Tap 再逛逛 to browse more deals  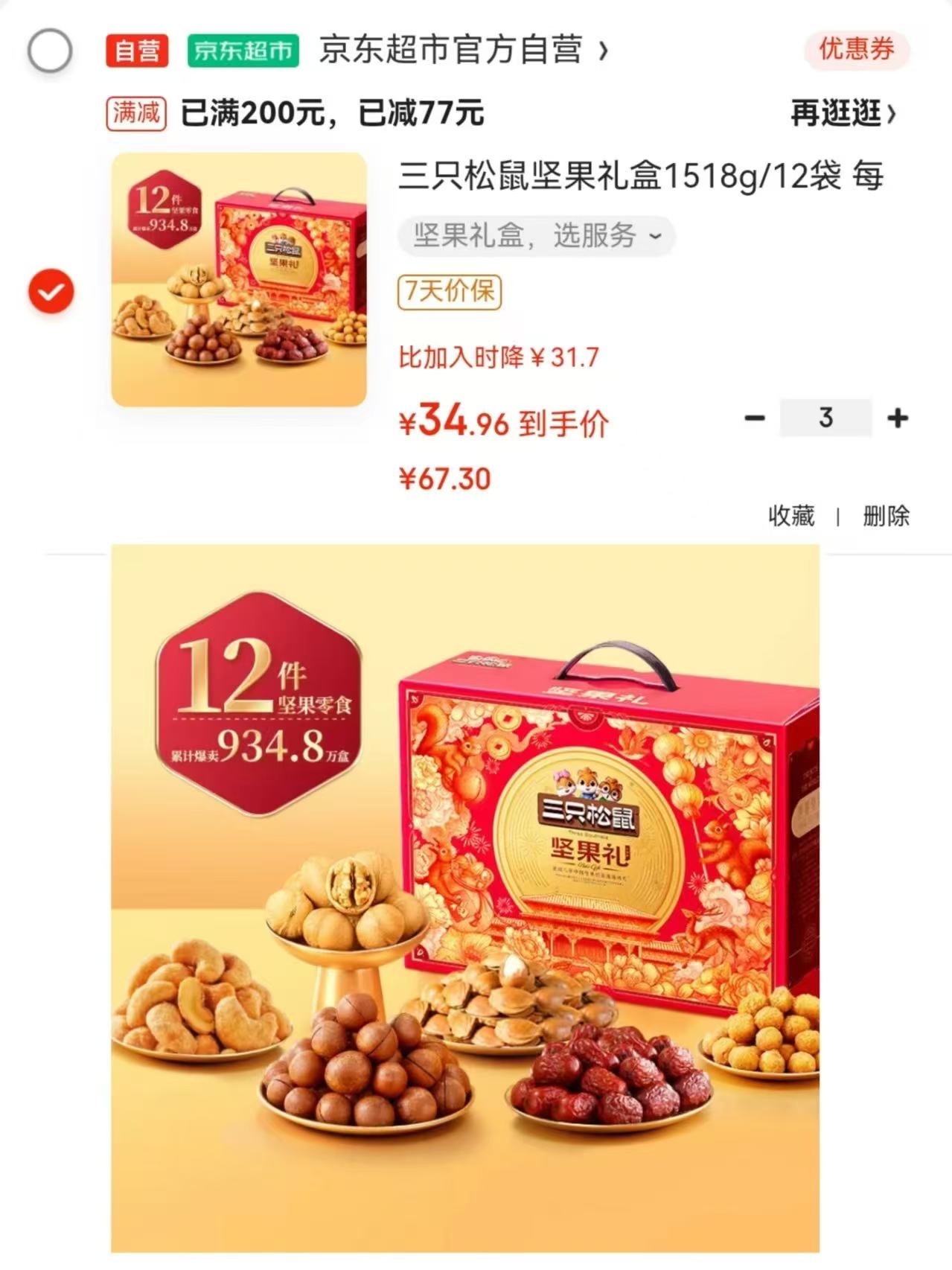tap(842, 113)
